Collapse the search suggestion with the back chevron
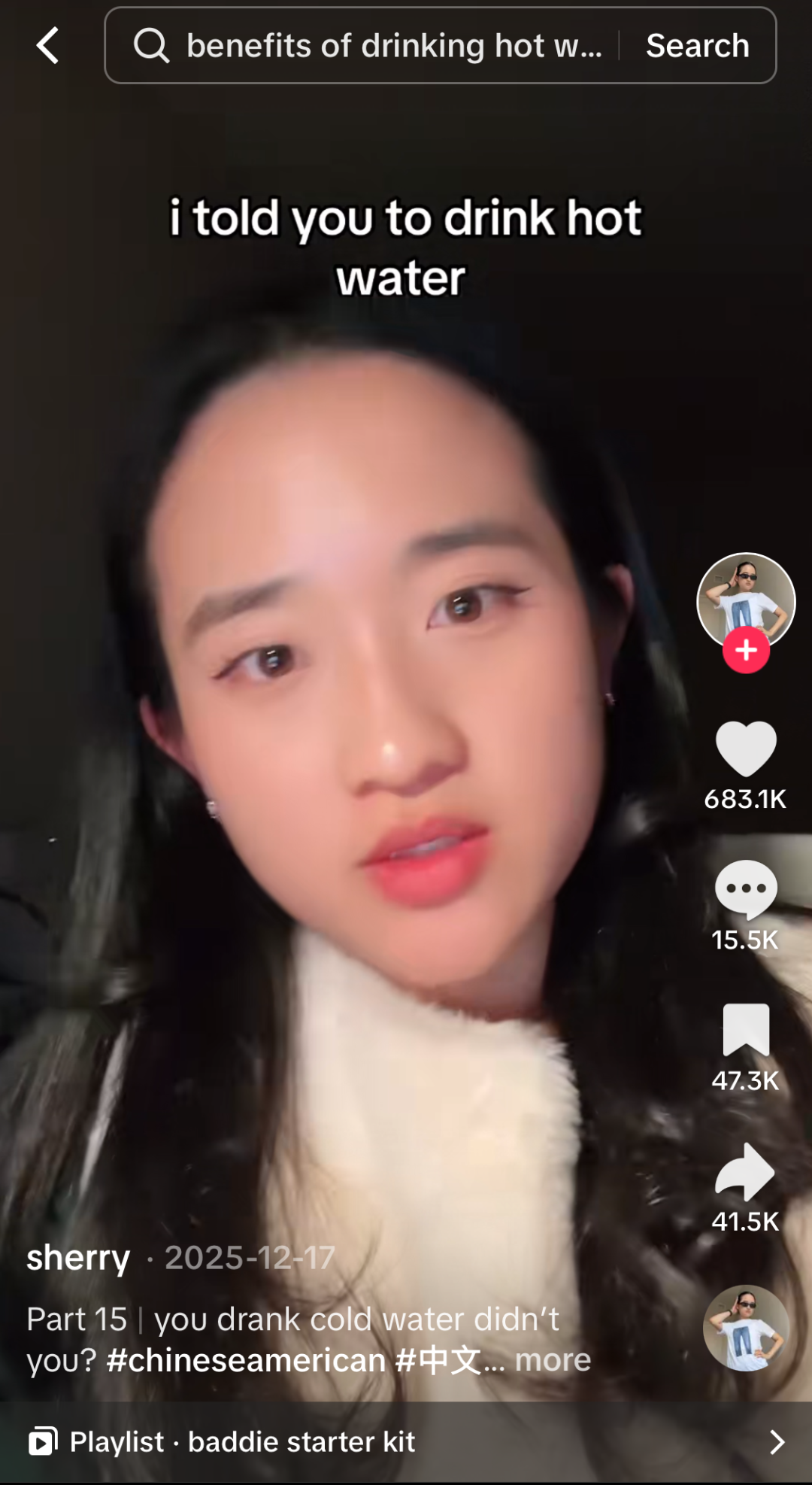The image size is (812, 1485). pos(45,44)
